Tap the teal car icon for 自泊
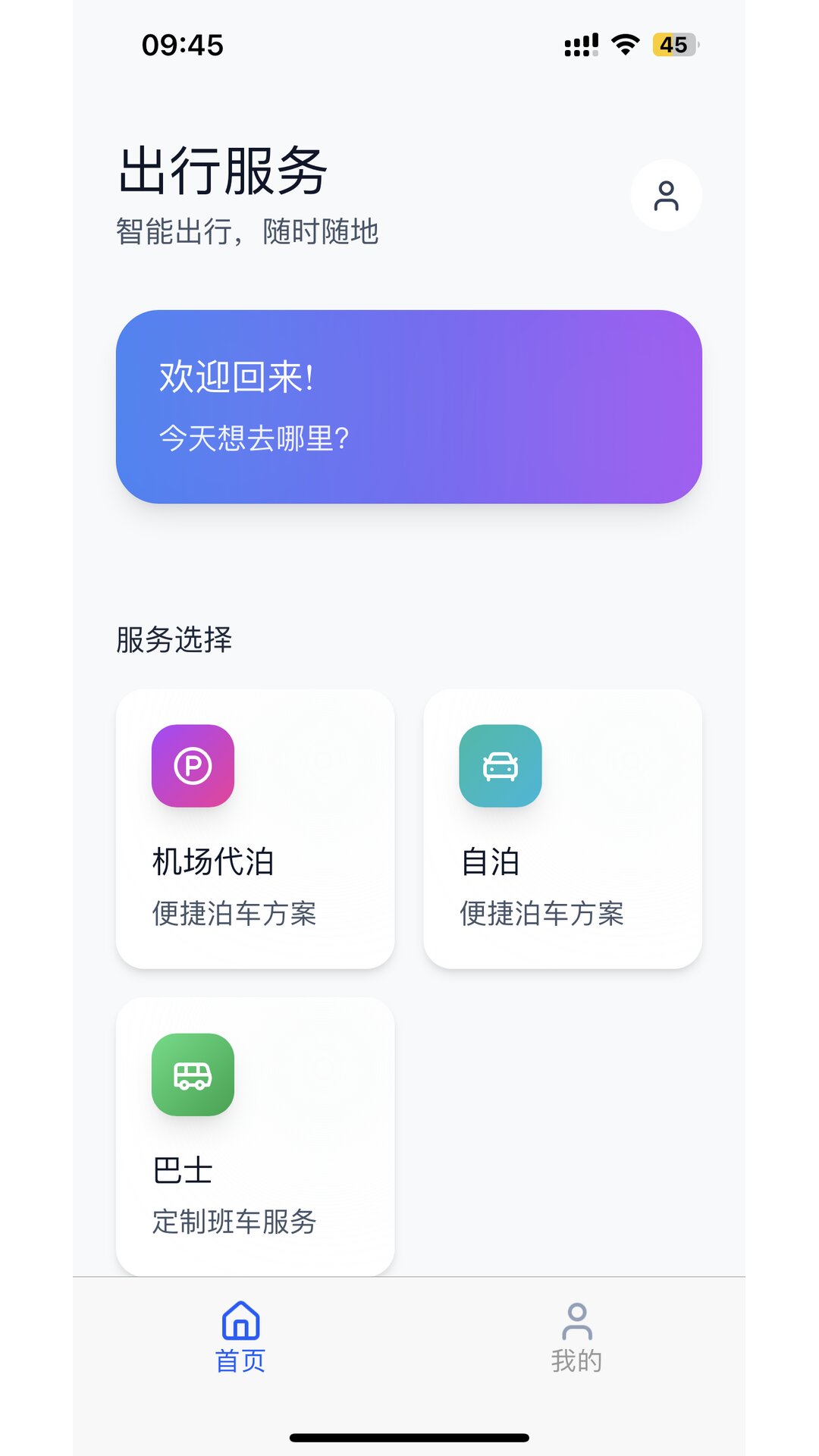819x1456 pixels. (x=500, y=766)
